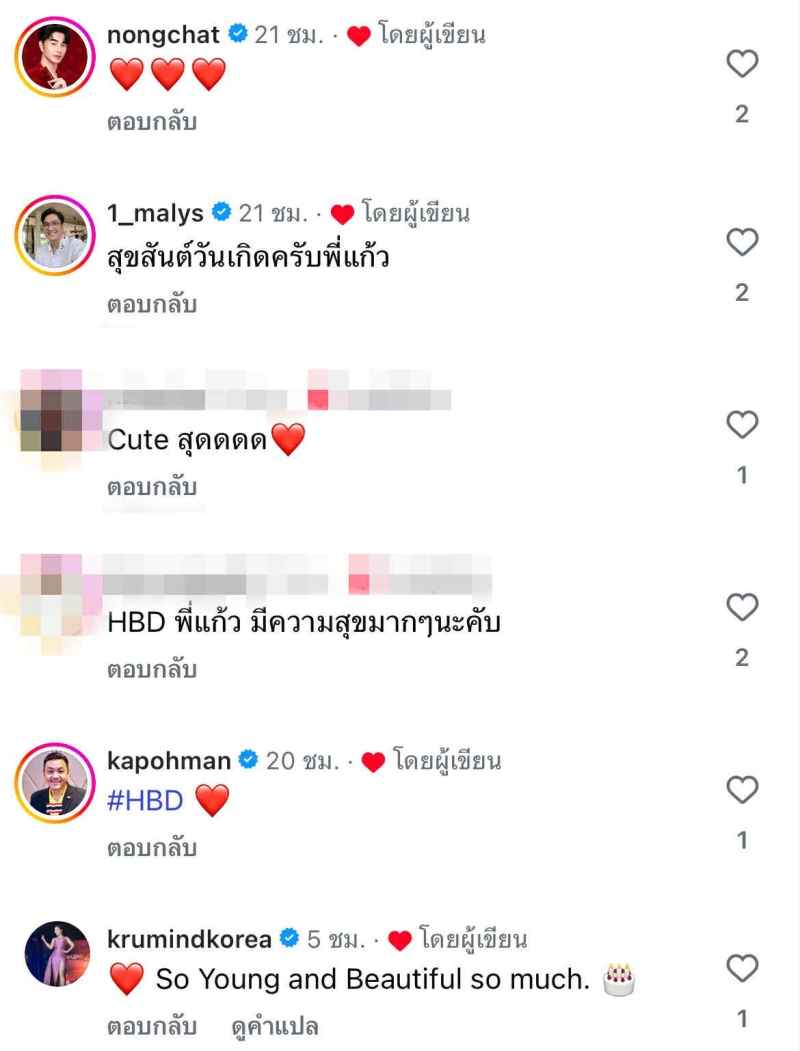800x1051 pixels.
Task: Reply to krumindkorea's comment
Action: pyautogui.click(x=152, y=1027)
